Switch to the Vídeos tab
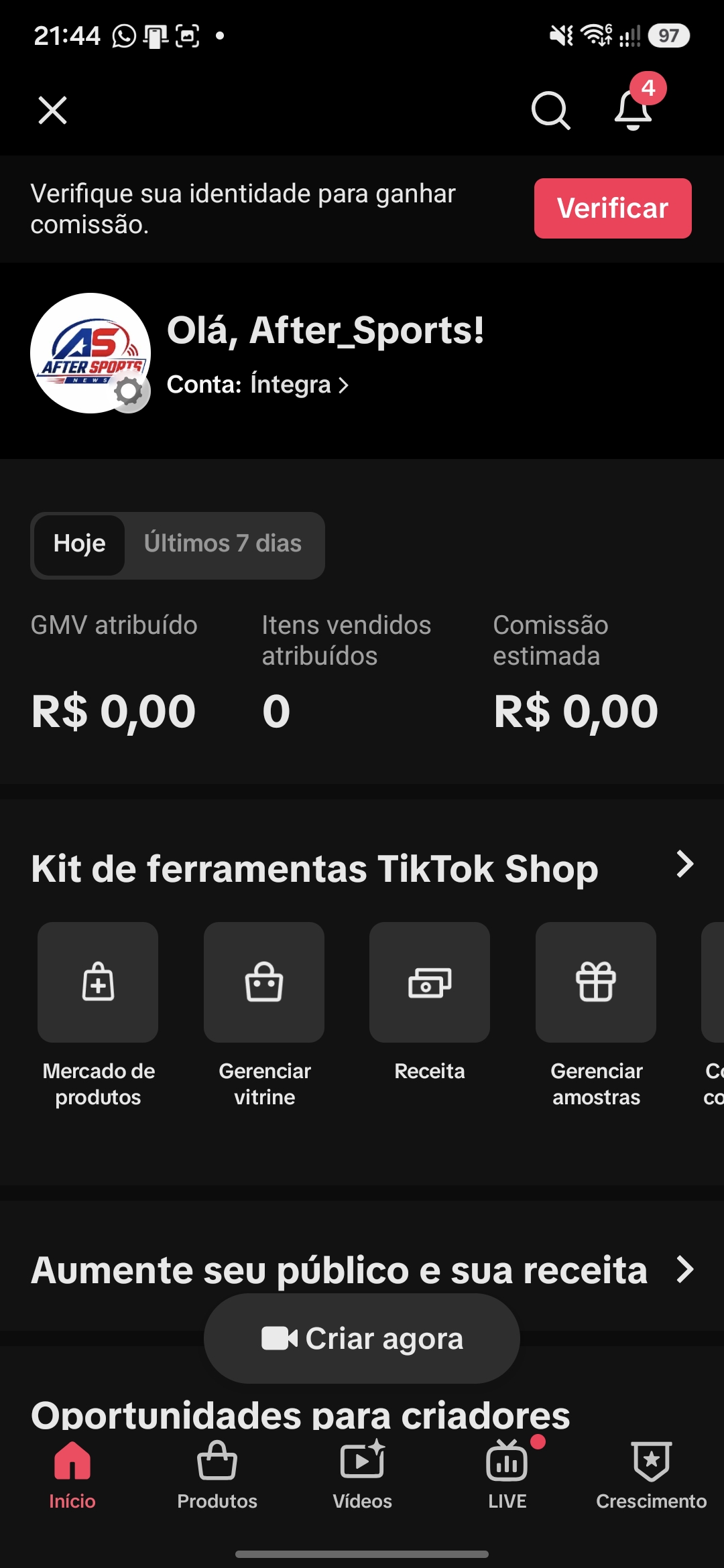This screenshot has height=1568, width=724. pyautogui.click(x=362, y=1475)
